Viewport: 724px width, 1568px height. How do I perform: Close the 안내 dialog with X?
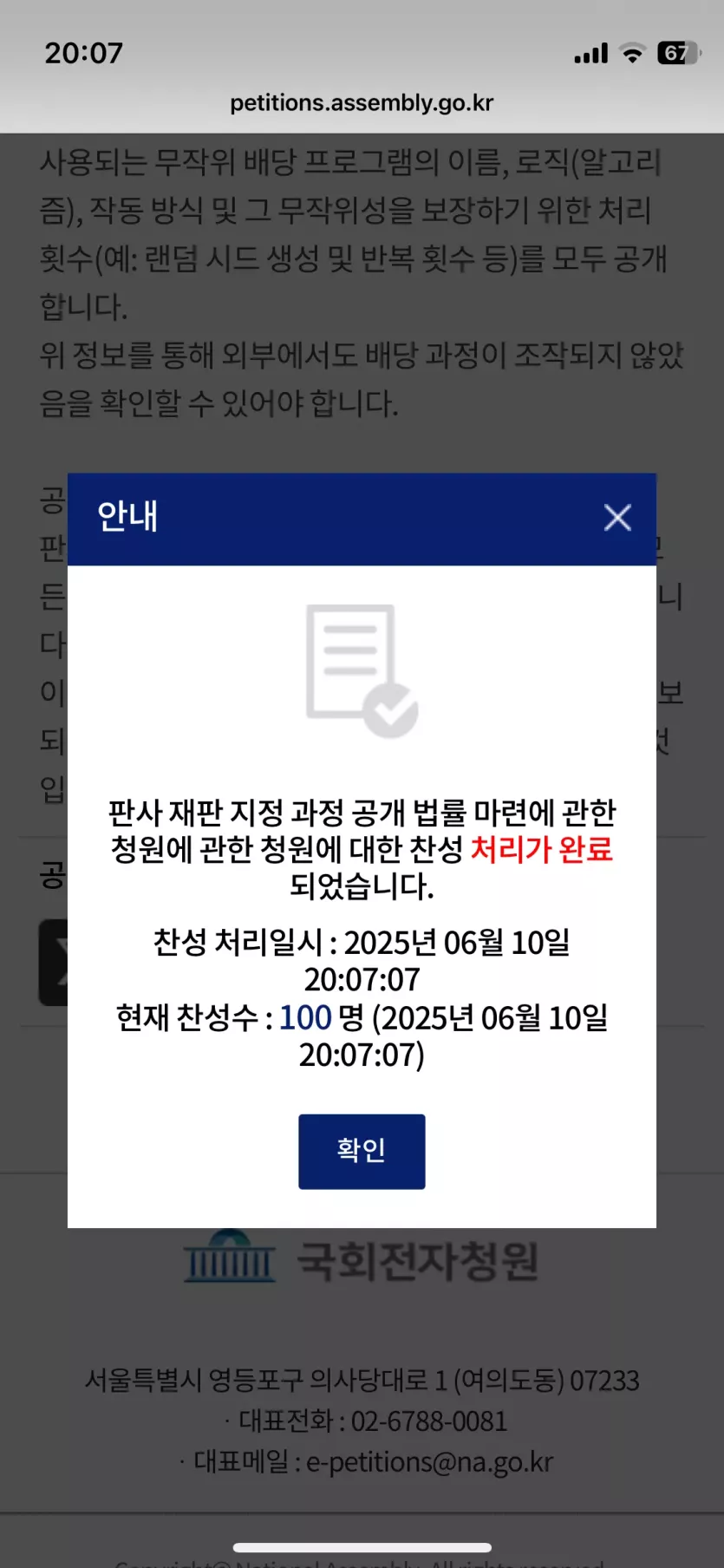(x=617, y=518)
